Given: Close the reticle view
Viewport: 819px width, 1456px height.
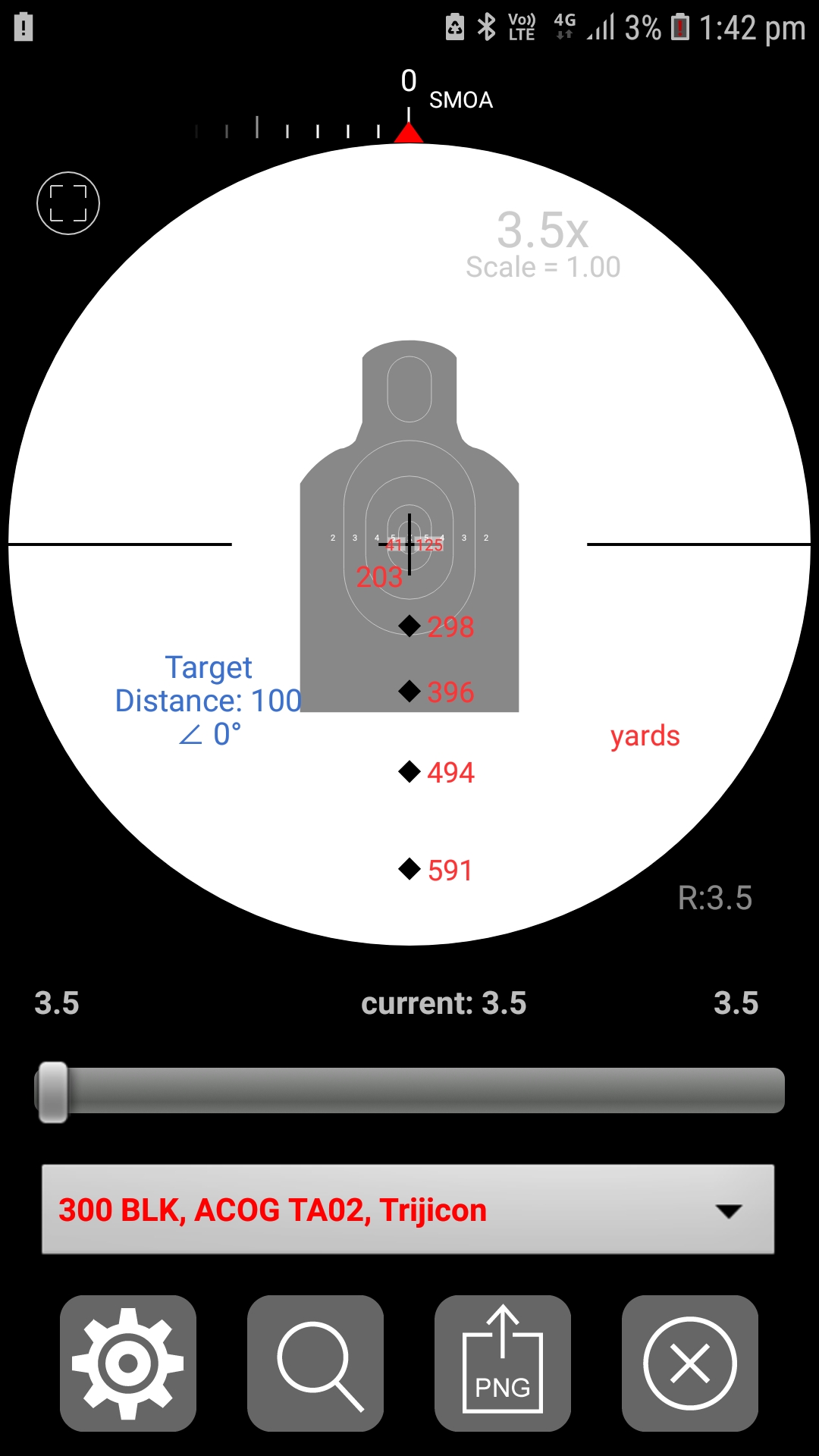Looking at the screenshot, I should pos(689,1363).
